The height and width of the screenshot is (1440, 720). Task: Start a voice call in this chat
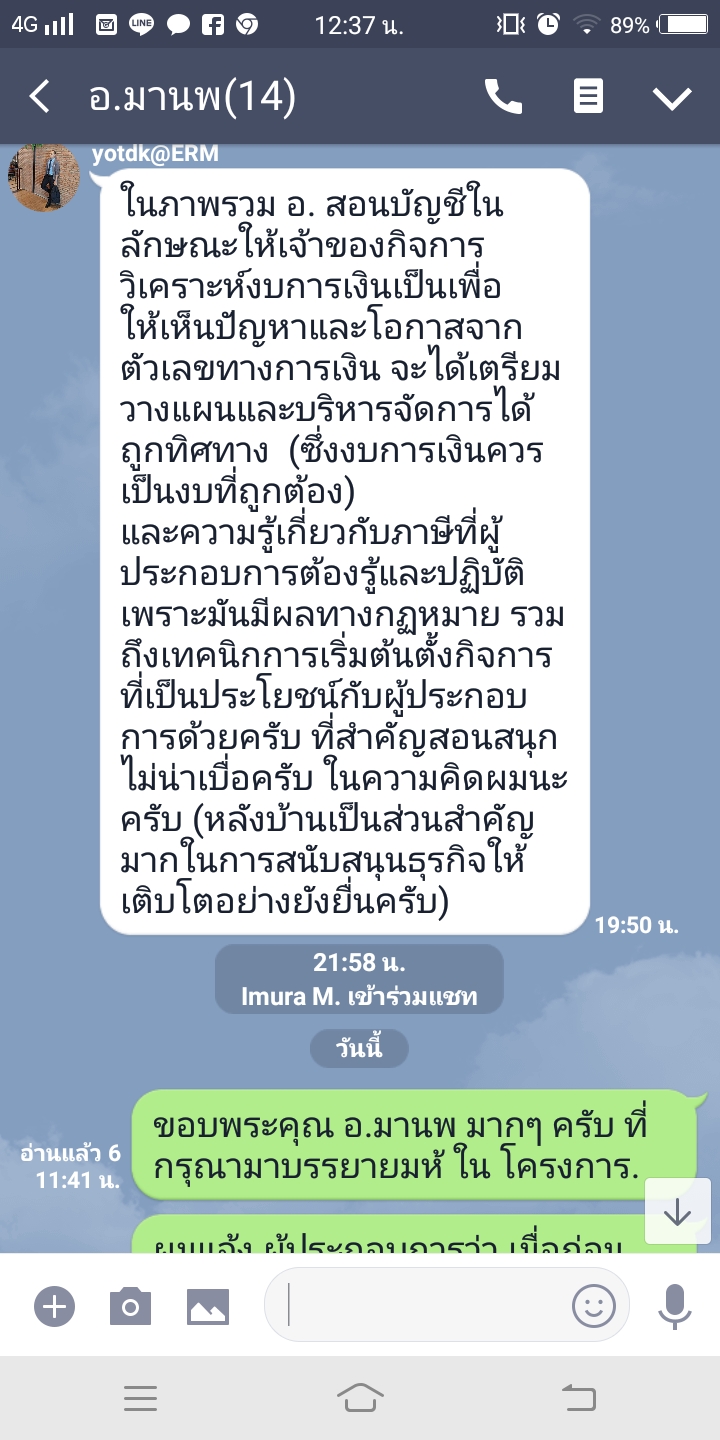pos(503,97)
